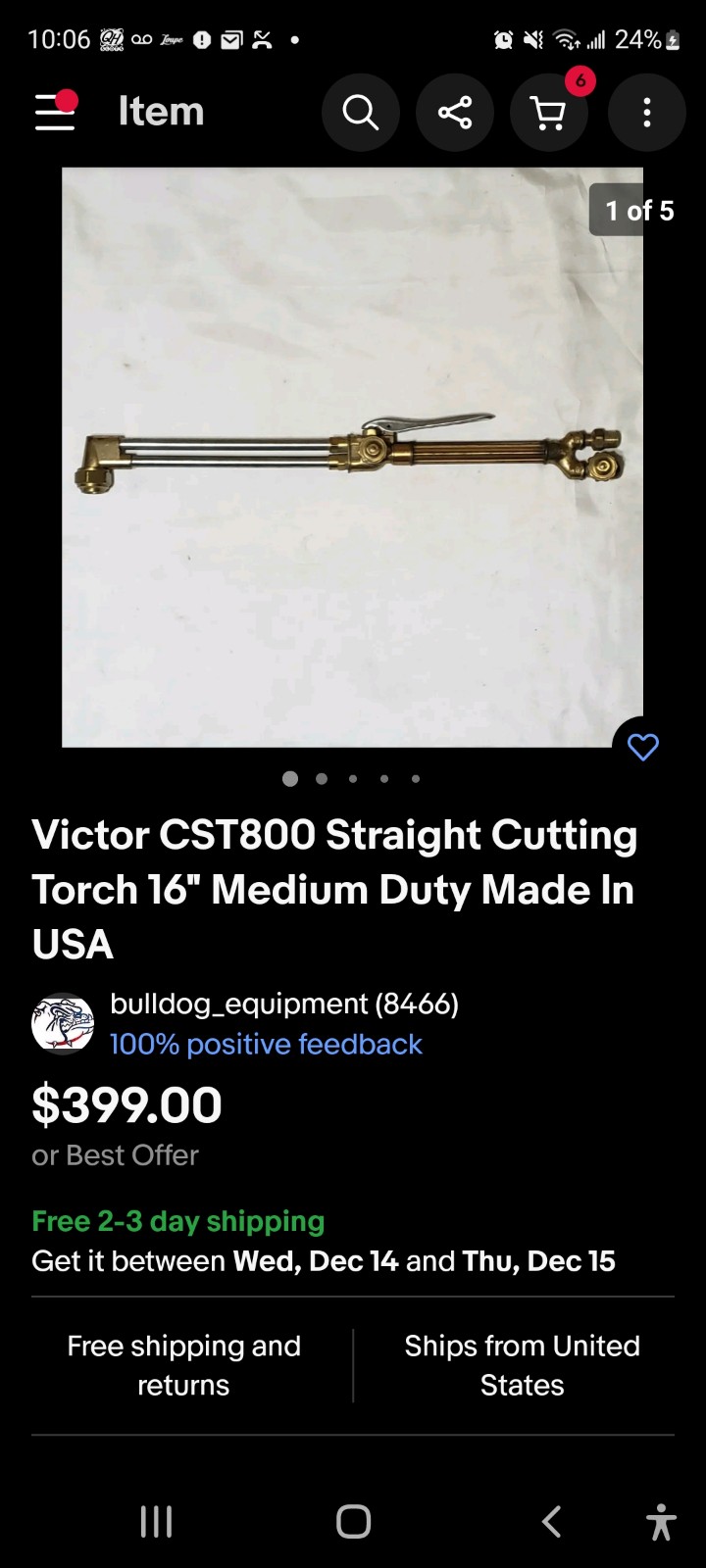
Task: Open recent apps from the navigation bar
Action: coord(156,1522)
